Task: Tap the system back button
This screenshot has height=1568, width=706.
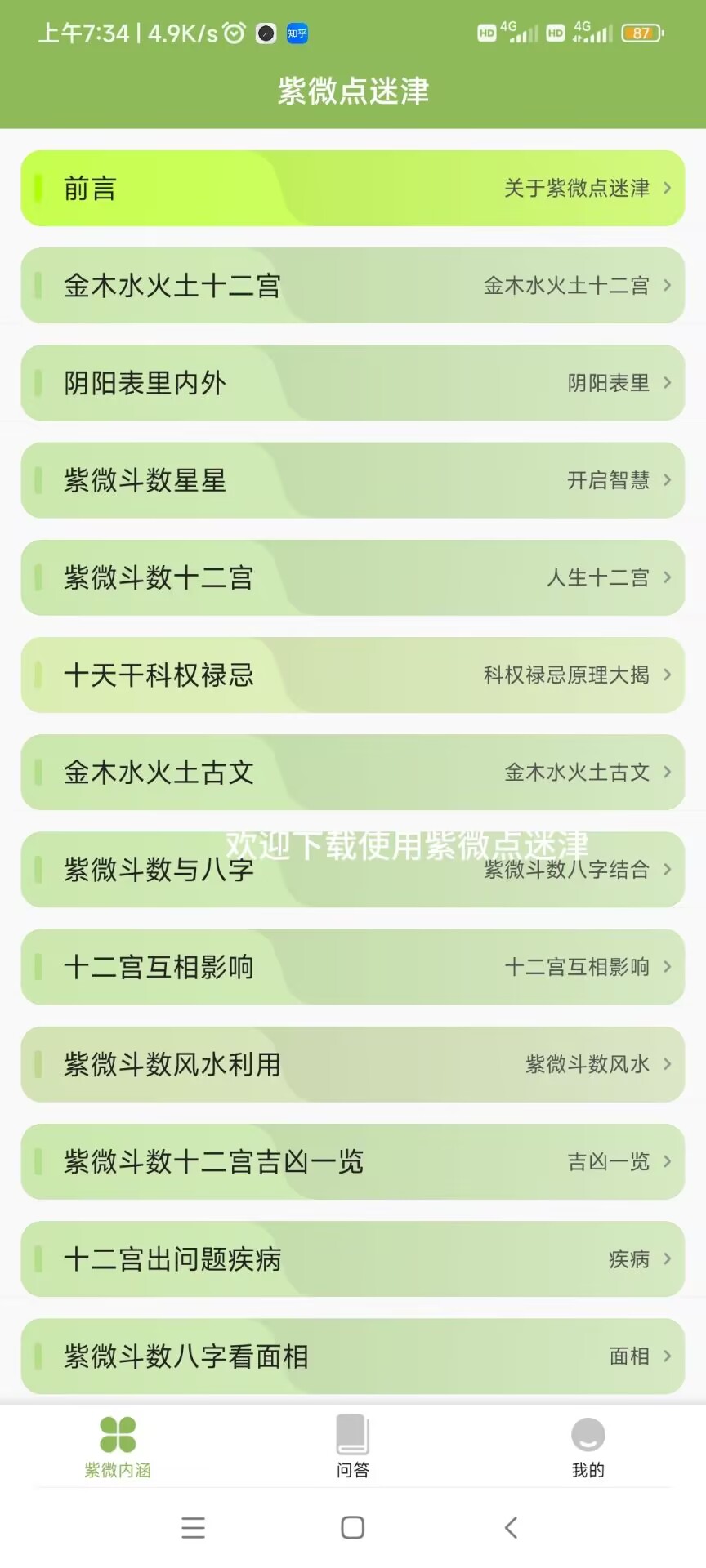Action: (x=512, y=1527)
